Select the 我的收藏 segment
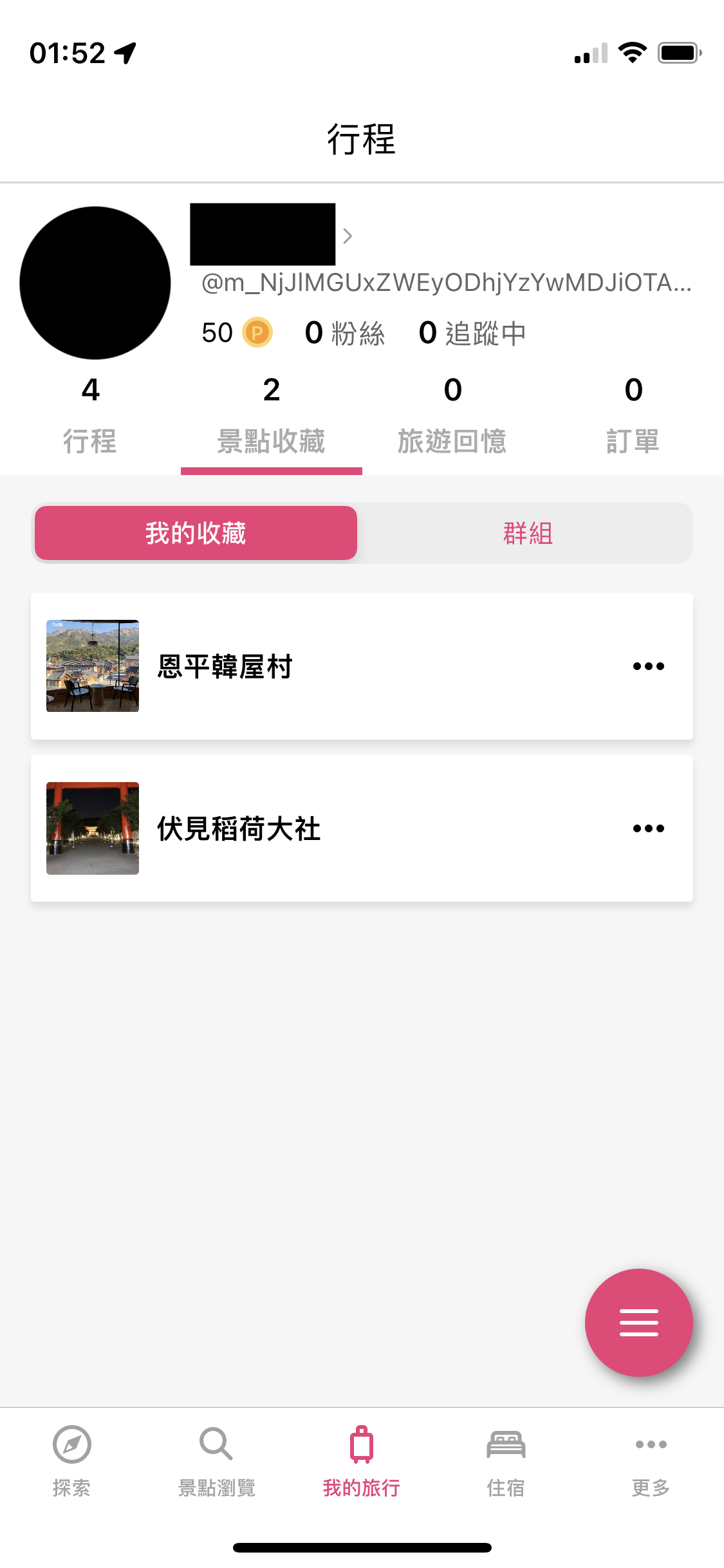The width and height of the screenshot is (724, 1568). tap(195, 533)
